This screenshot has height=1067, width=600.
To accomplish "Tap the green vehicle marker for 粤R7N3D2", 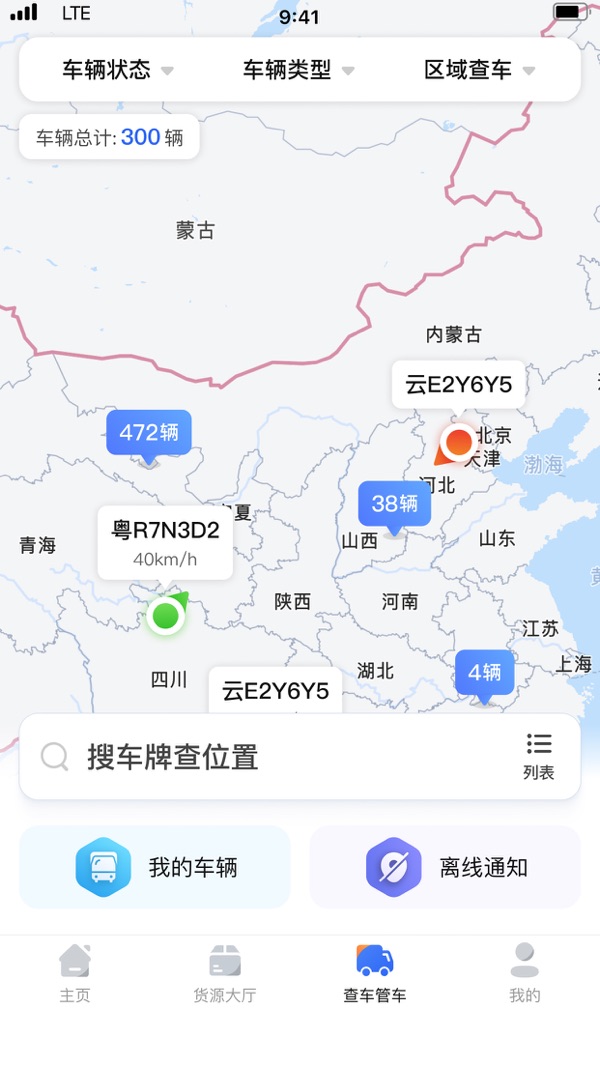I will 166,615.
